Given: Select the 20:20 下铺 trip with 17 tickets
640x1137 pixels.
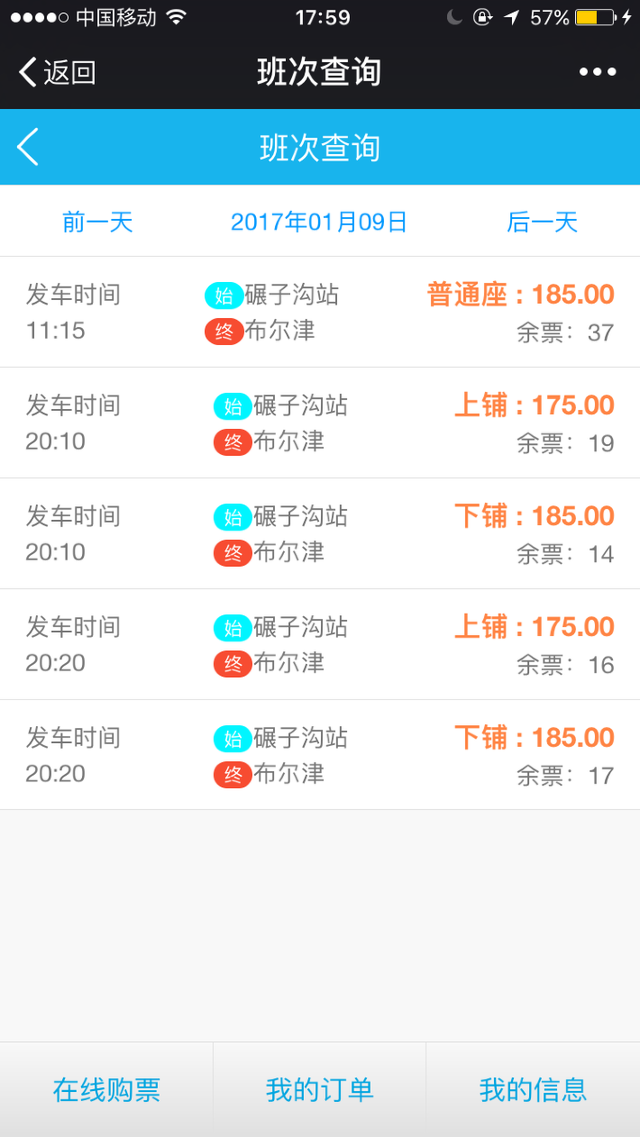Looking at the screenshot, I should (320, 755).
